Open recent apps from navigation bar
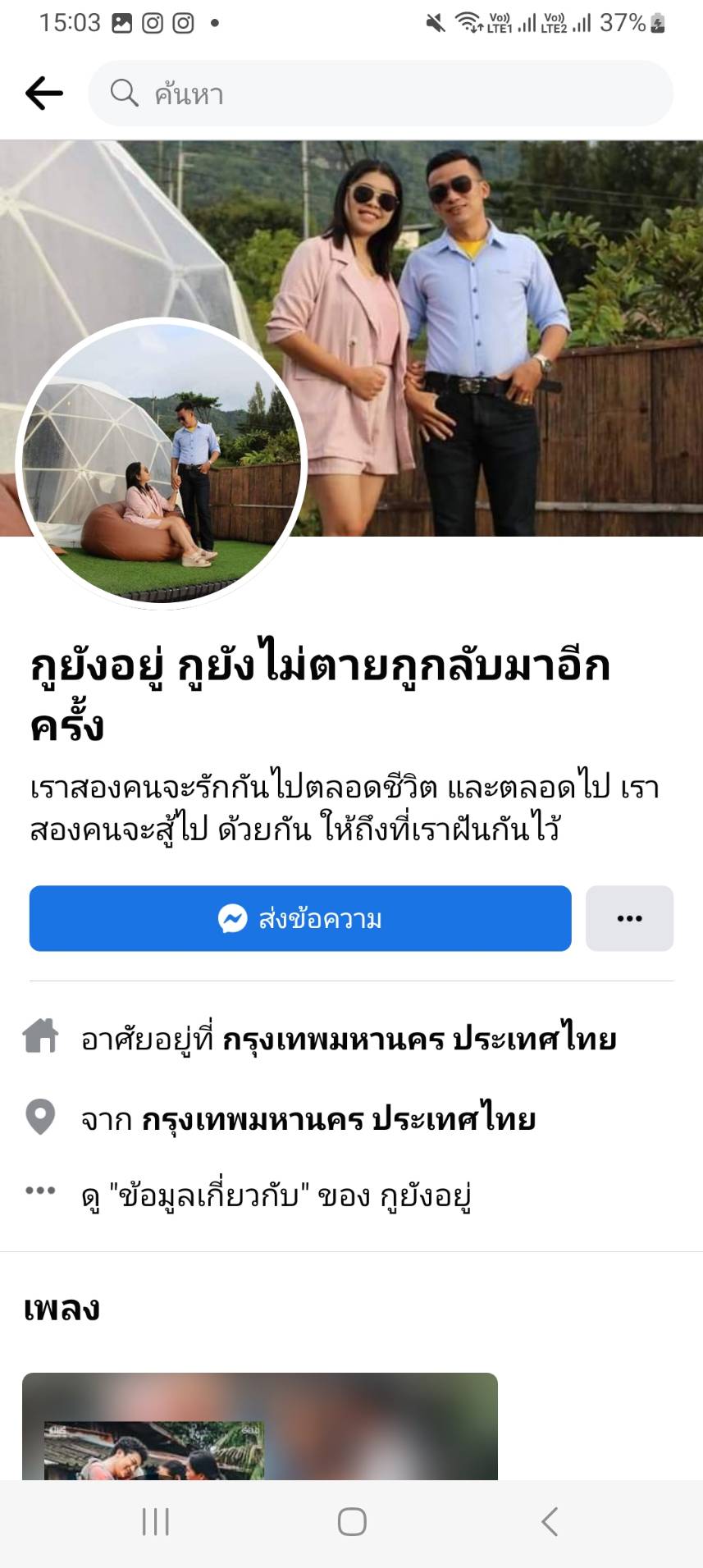The height and width of the screenshot is (1568, 703). (x=156, y=1521)
